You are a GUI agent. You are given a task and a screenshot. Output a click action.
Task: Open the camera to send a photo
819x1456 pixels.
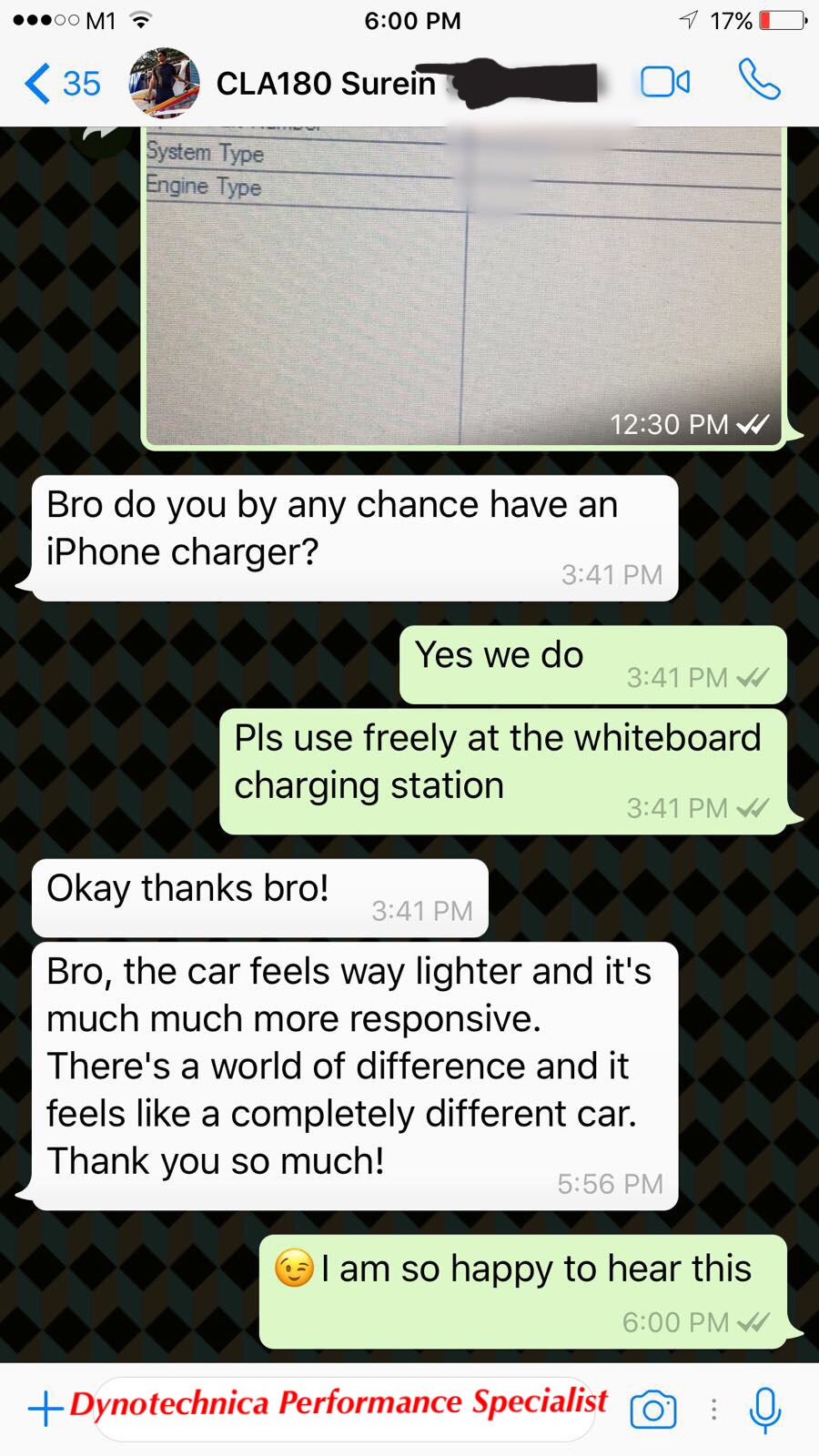653,1410
